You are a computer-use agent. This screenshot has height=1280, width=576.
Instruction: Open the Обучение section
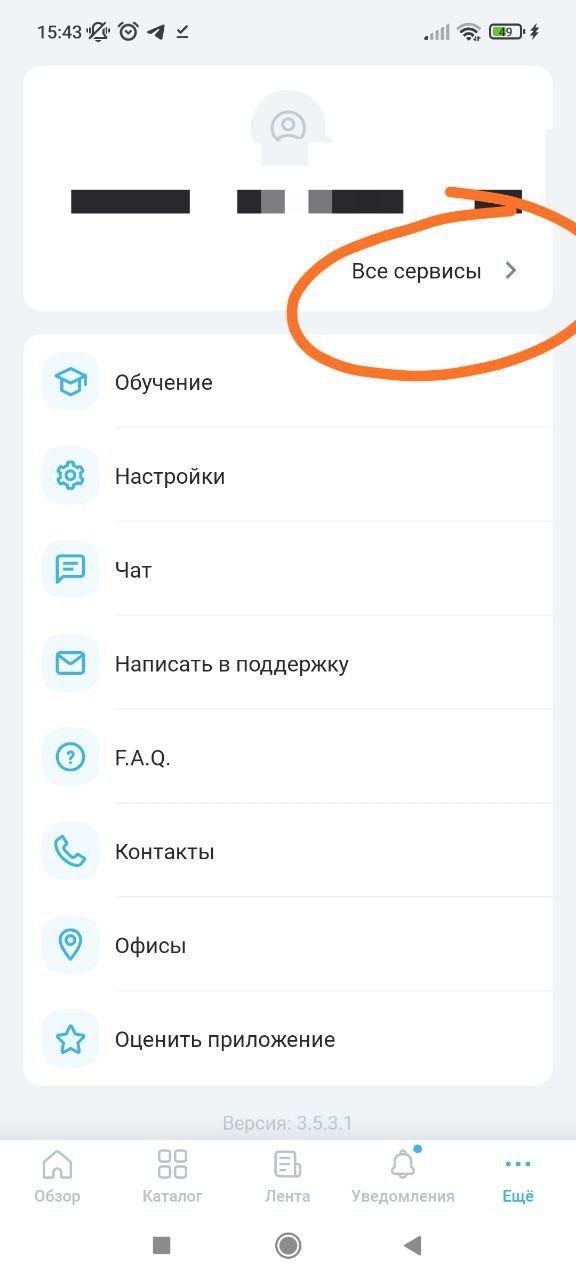tap(288, 382)
